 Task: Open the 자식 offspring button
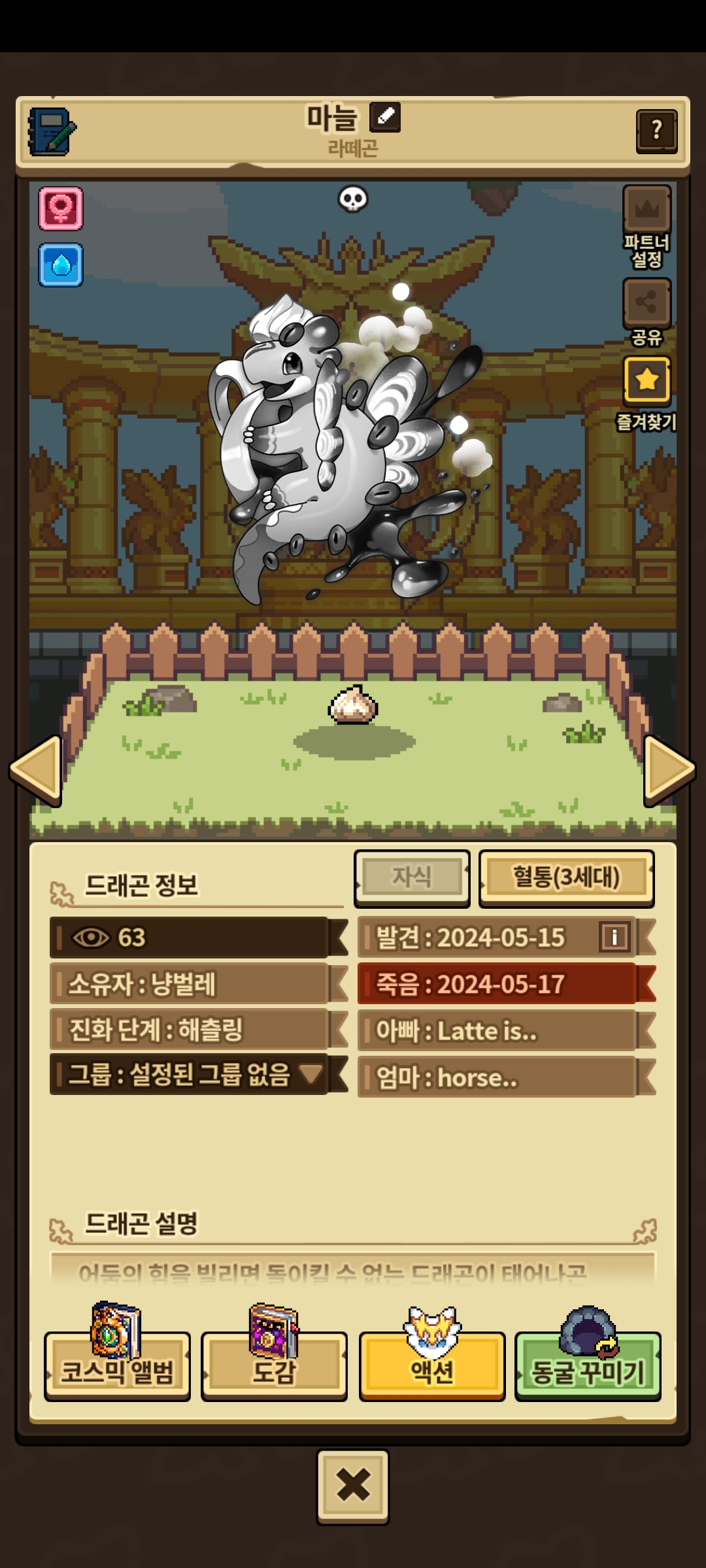412,878
